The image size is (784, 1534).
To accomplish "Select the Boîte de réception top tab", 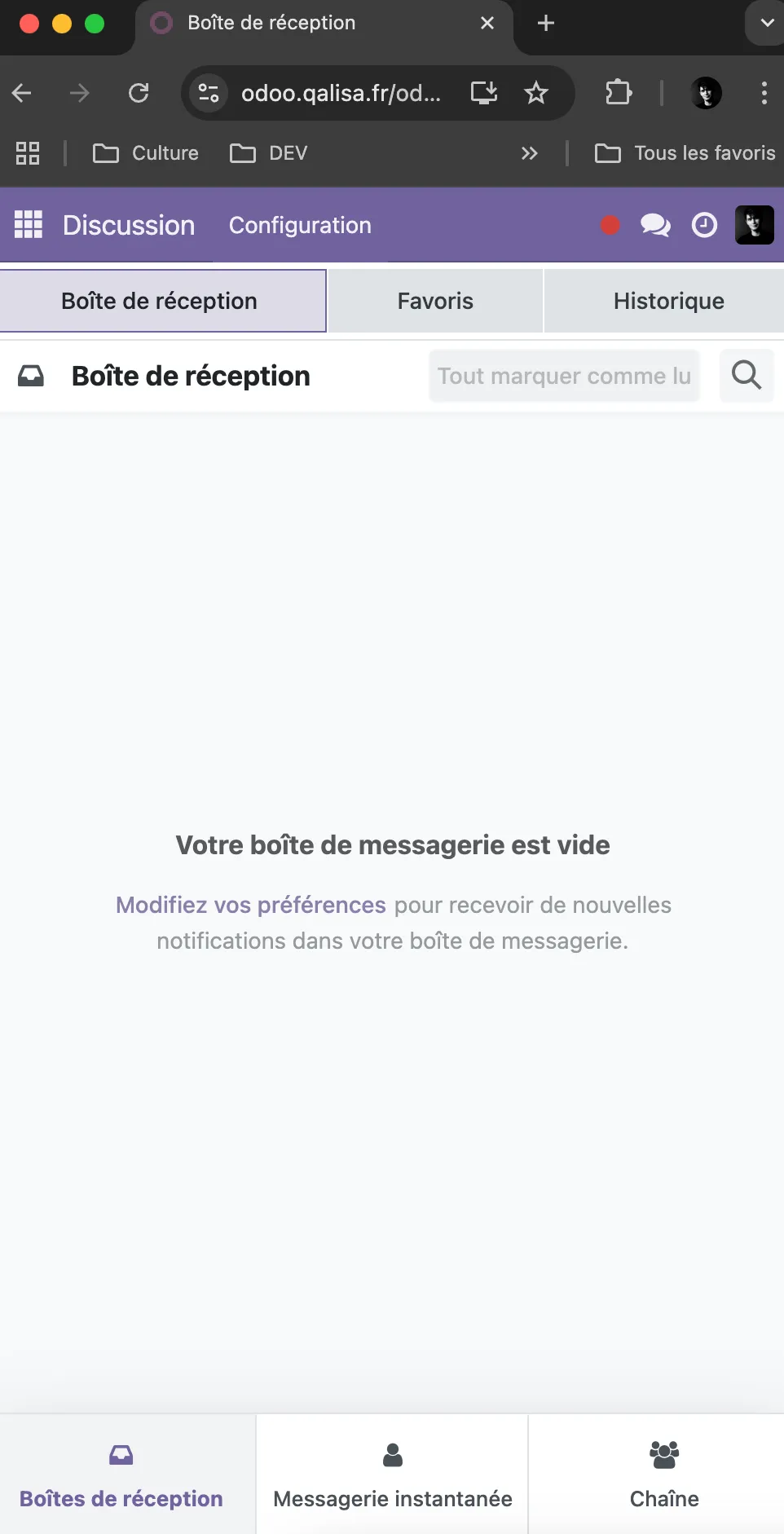I will 163,302.
